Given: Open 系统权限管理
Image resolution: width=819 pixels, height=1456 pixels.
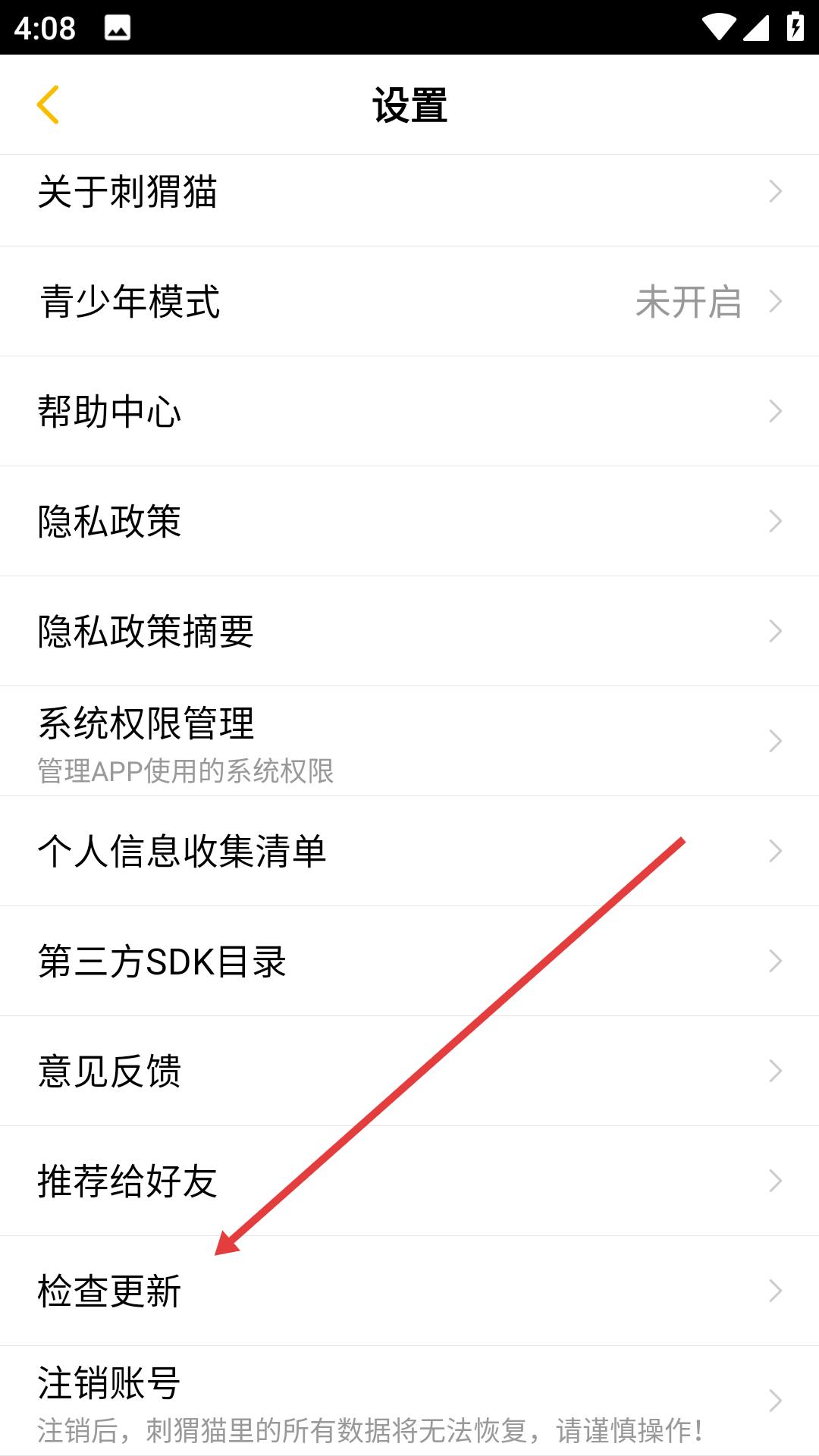Looking at the screenshot, I should click(409, 742).
